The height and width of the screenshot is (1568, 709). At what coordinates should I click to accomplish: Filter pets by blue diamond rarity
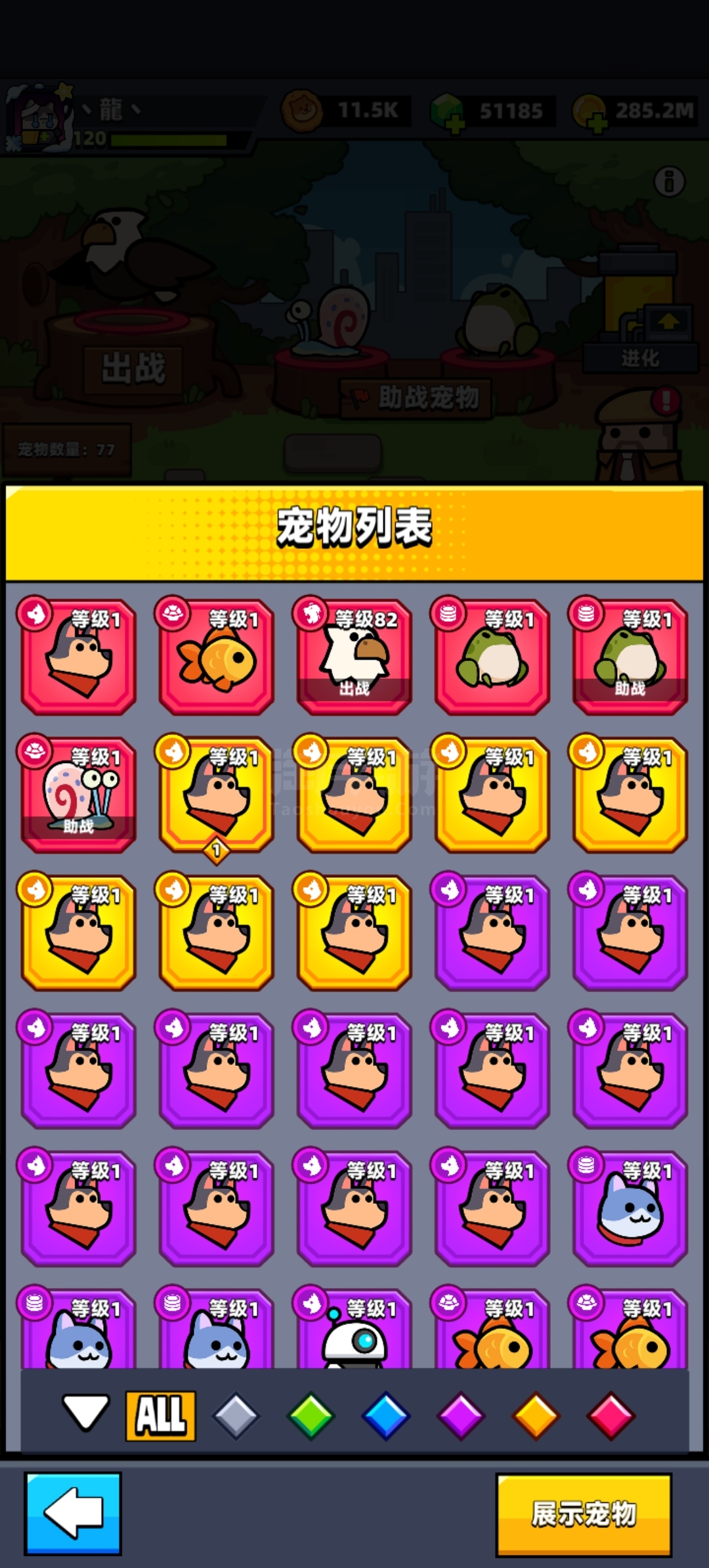click(x=386, y=1416)
